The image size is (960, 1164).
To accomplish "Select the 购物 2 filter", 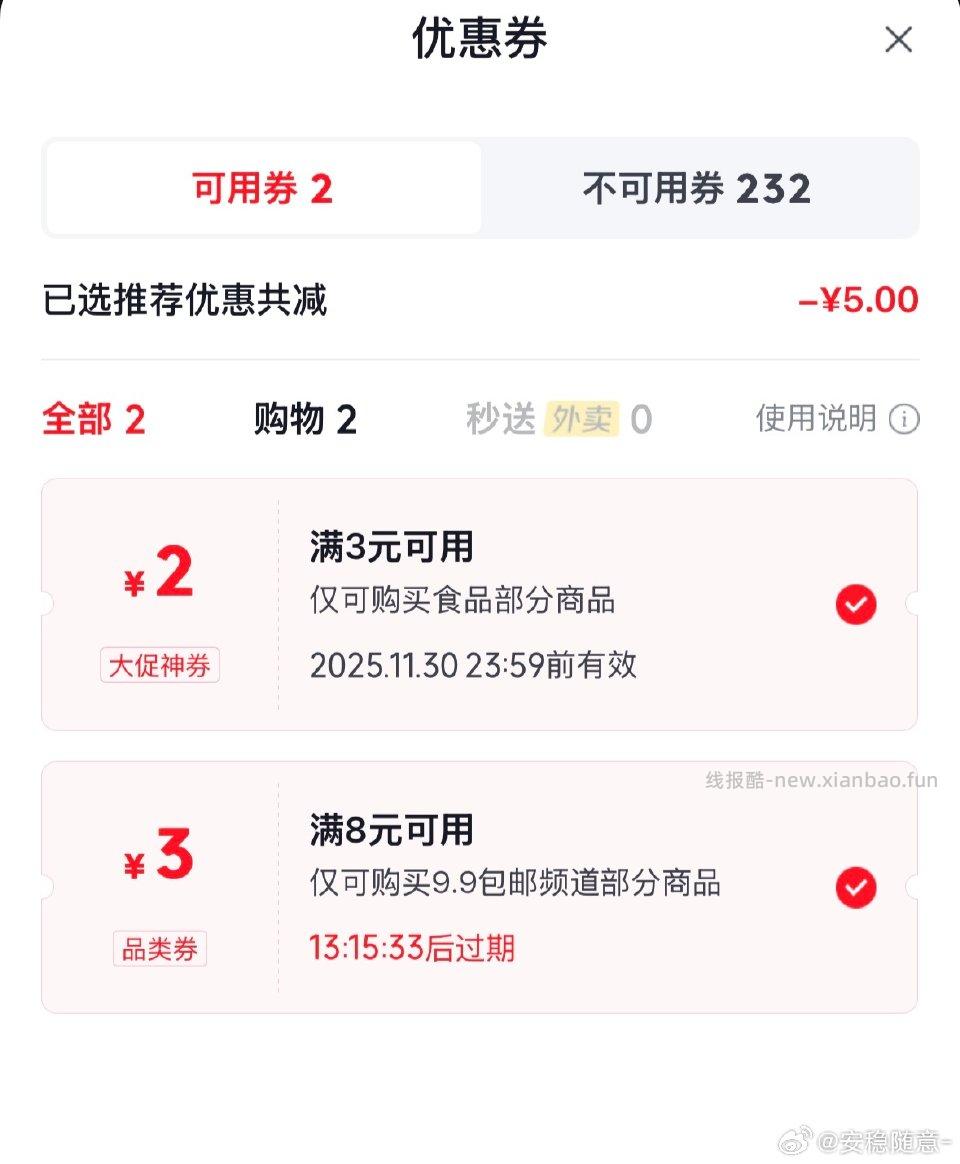I will coord(305,420).
